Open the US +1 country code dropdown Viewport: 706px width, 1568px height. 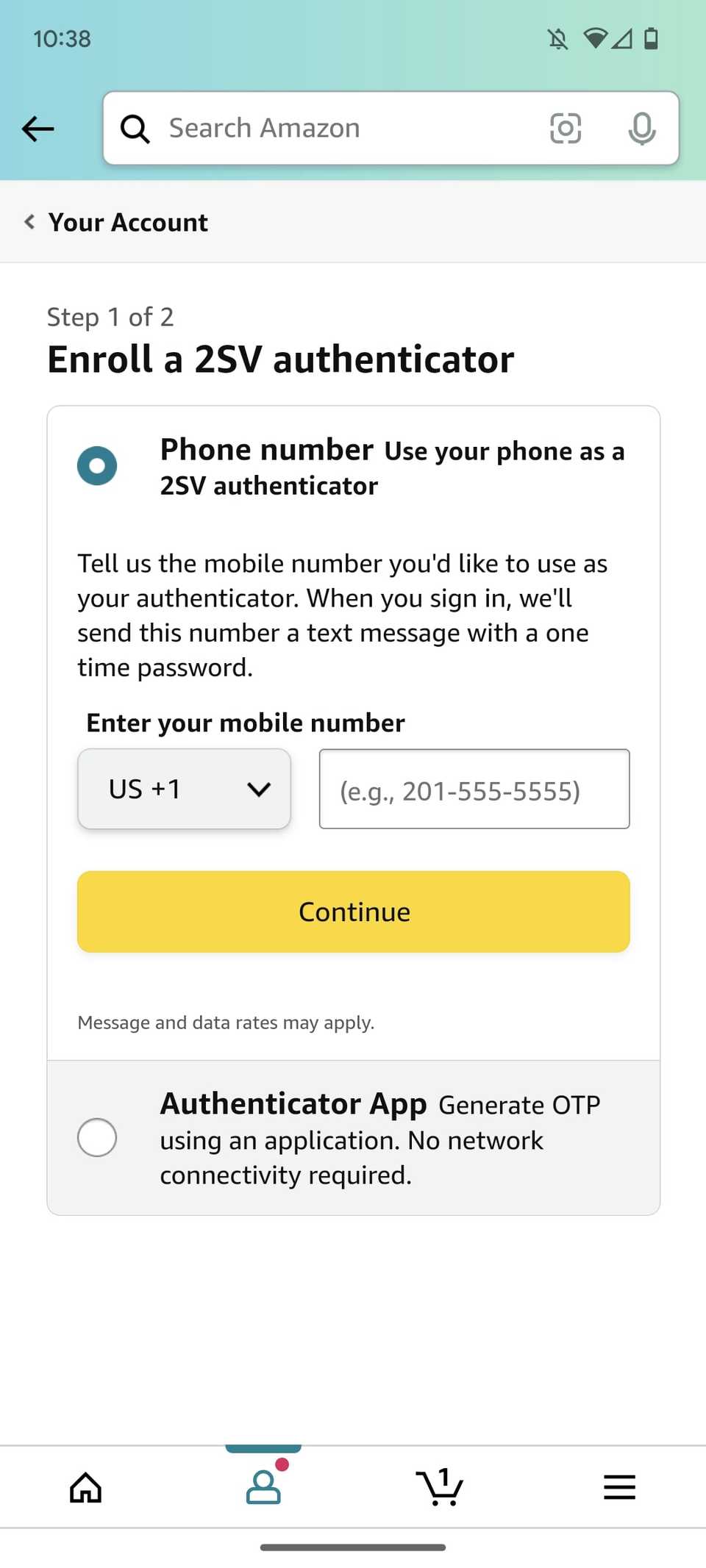click(184, 789)
